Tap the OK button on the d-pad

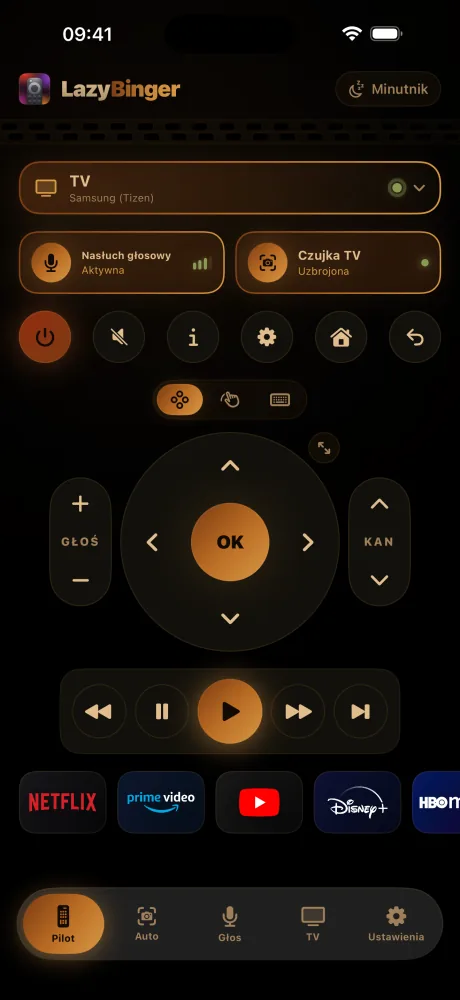(x=230, y=542)
